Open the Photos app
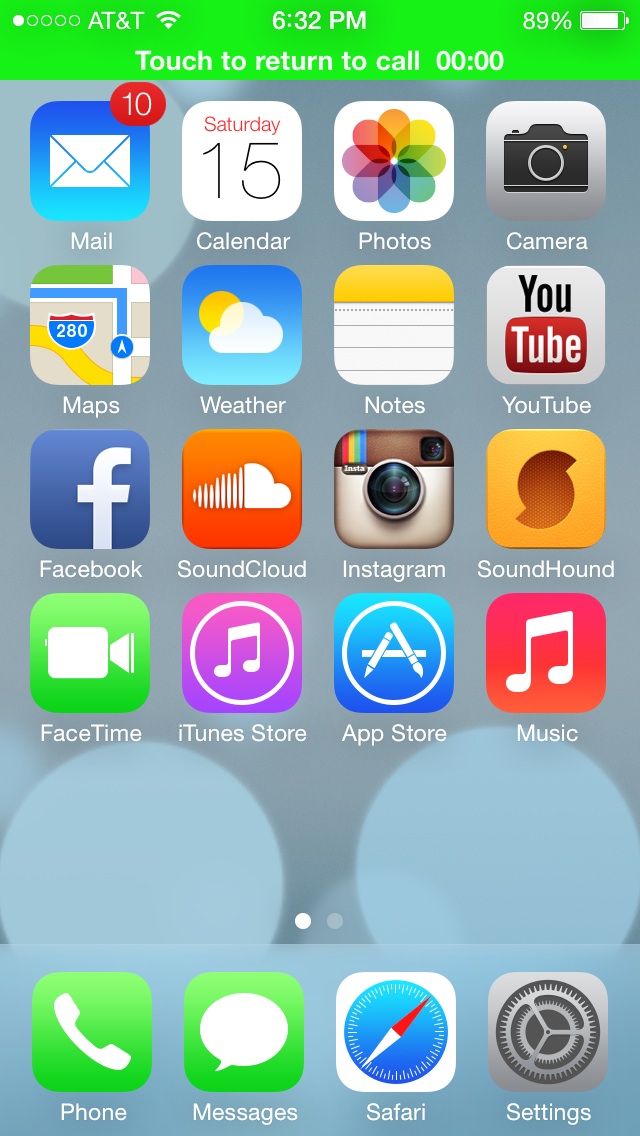This screenshot has height=1136, width=640. 394,161
